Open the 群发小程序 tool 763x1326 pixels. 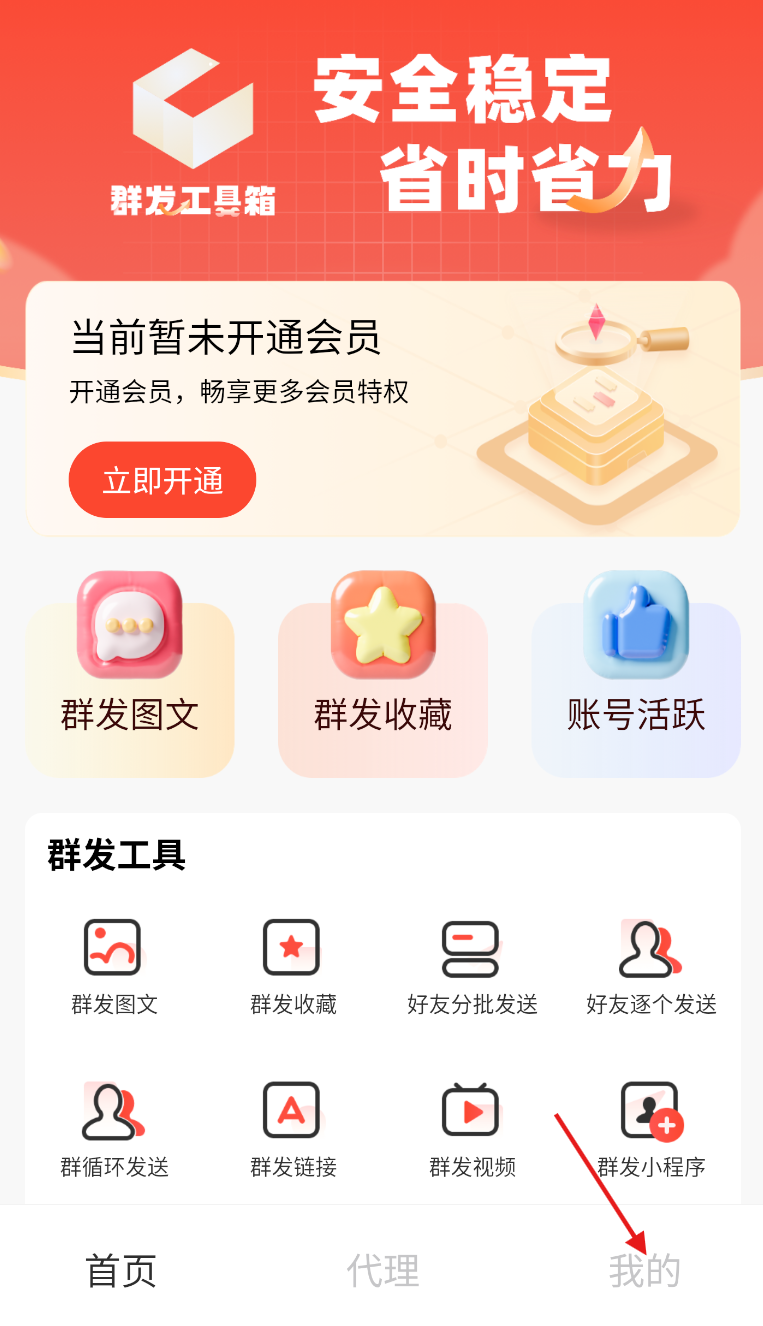pos(651,1128)
